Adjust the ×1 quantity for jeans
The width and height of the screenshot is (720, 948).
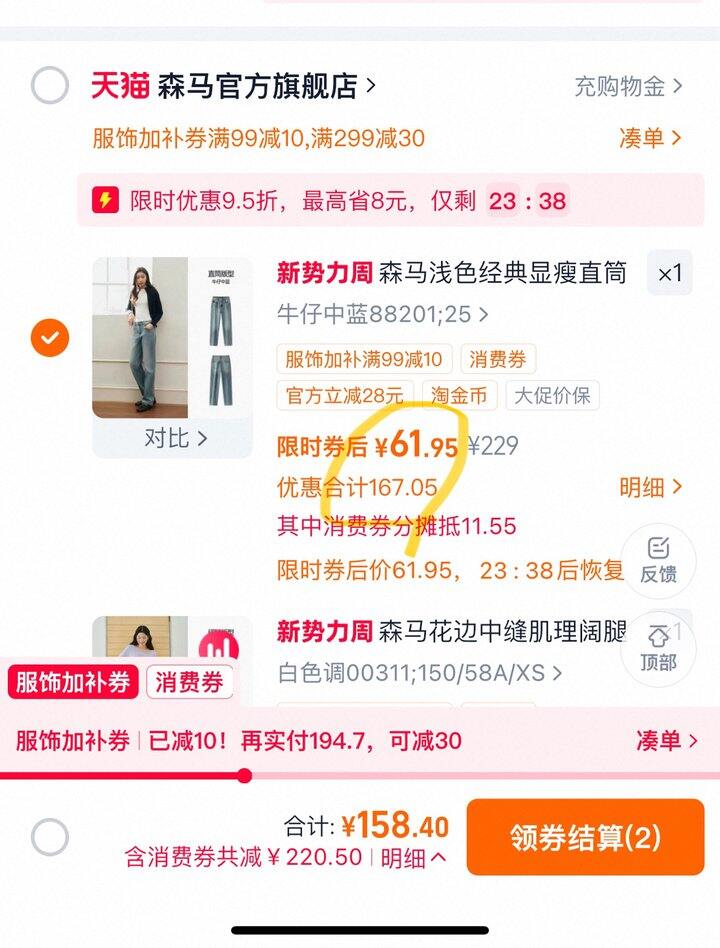tap(669, 273)
